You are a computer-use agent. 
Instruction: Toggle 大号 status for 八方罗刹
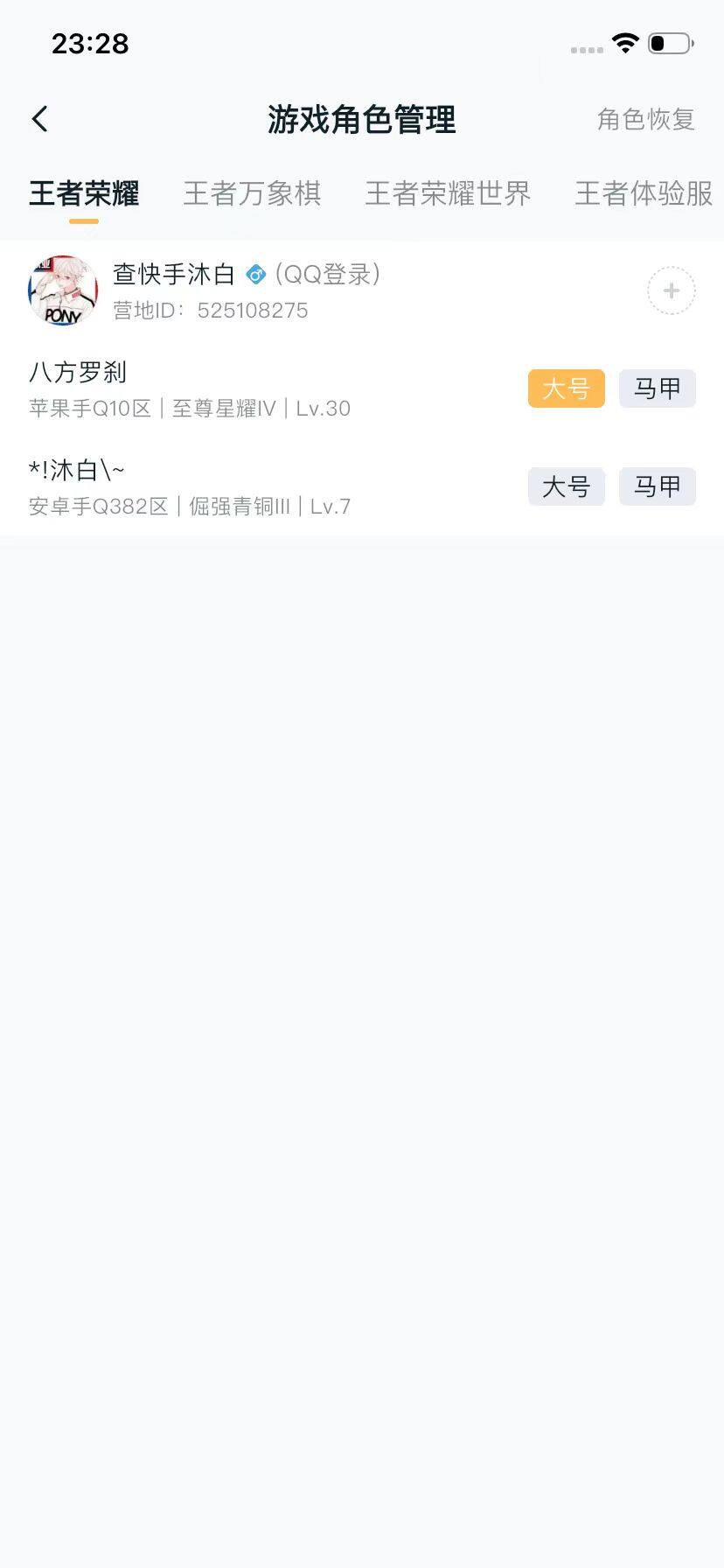(566, 388)
